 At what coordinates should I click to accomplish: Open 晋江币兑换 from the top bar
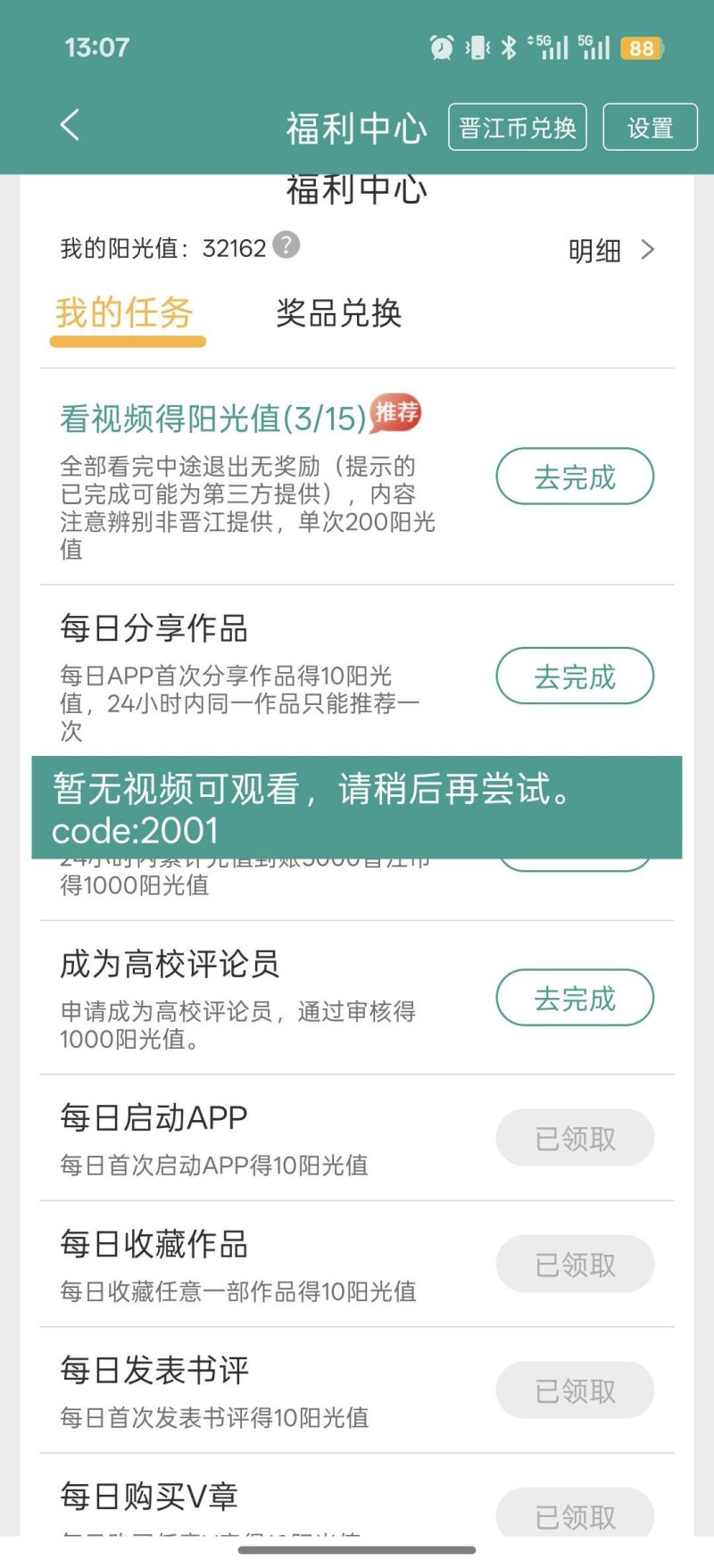coord(517,128)
